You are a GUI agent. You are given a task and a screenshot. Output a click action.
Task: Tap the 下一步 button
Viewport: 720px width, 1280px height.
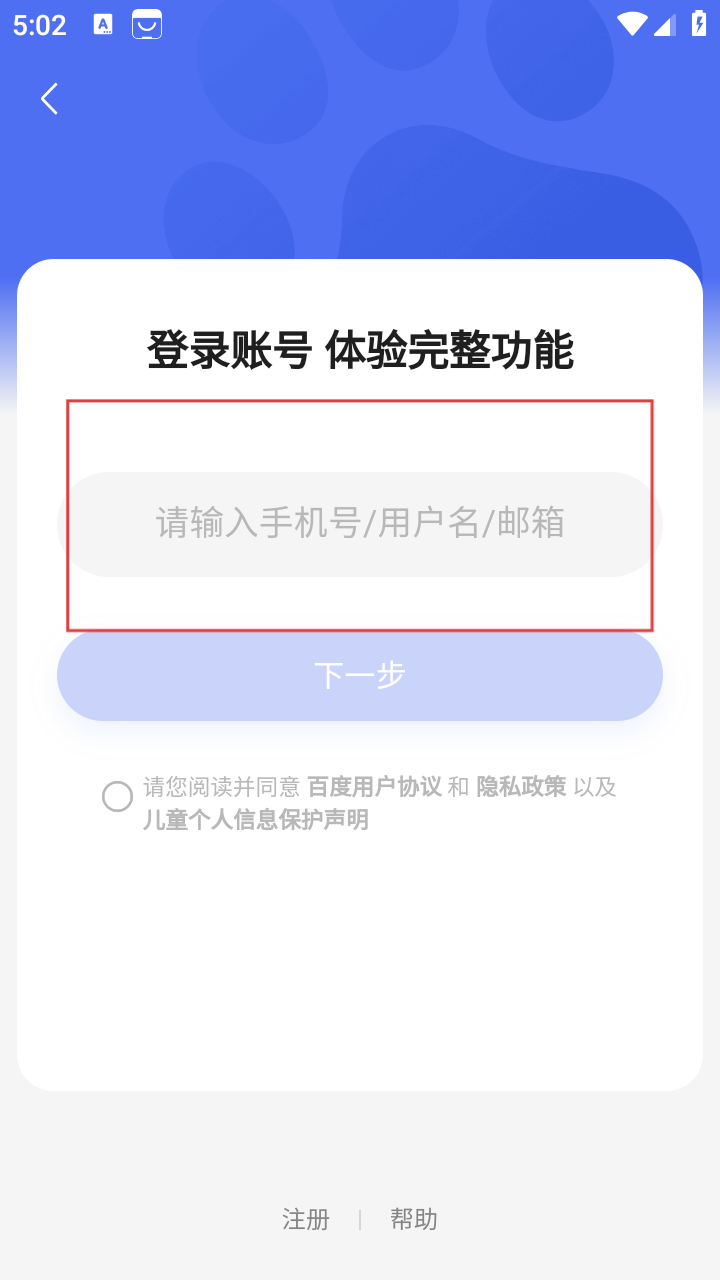[x=360, y=675]
